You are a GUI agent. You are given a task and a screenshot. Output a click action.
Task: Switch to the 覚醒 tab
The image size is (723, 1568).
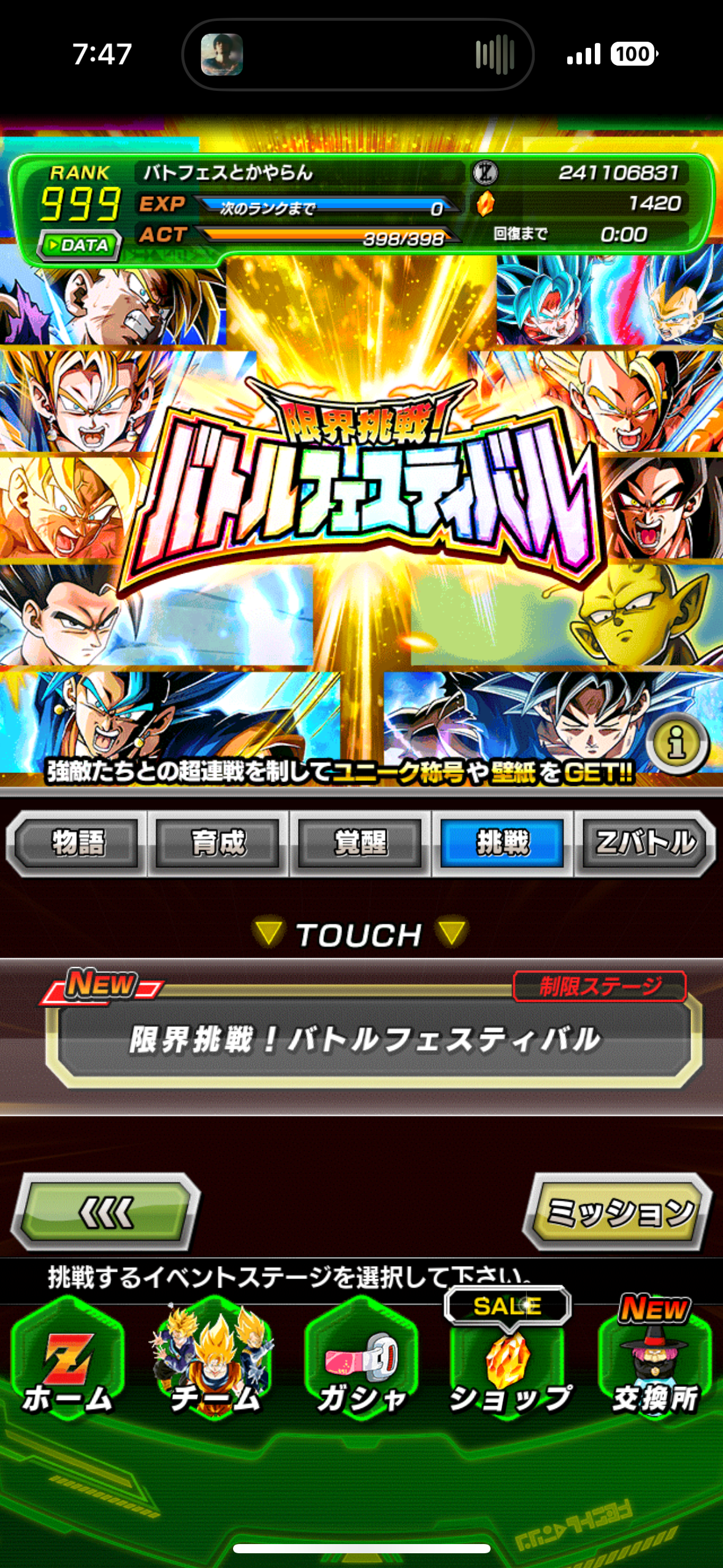pos(361,843)
